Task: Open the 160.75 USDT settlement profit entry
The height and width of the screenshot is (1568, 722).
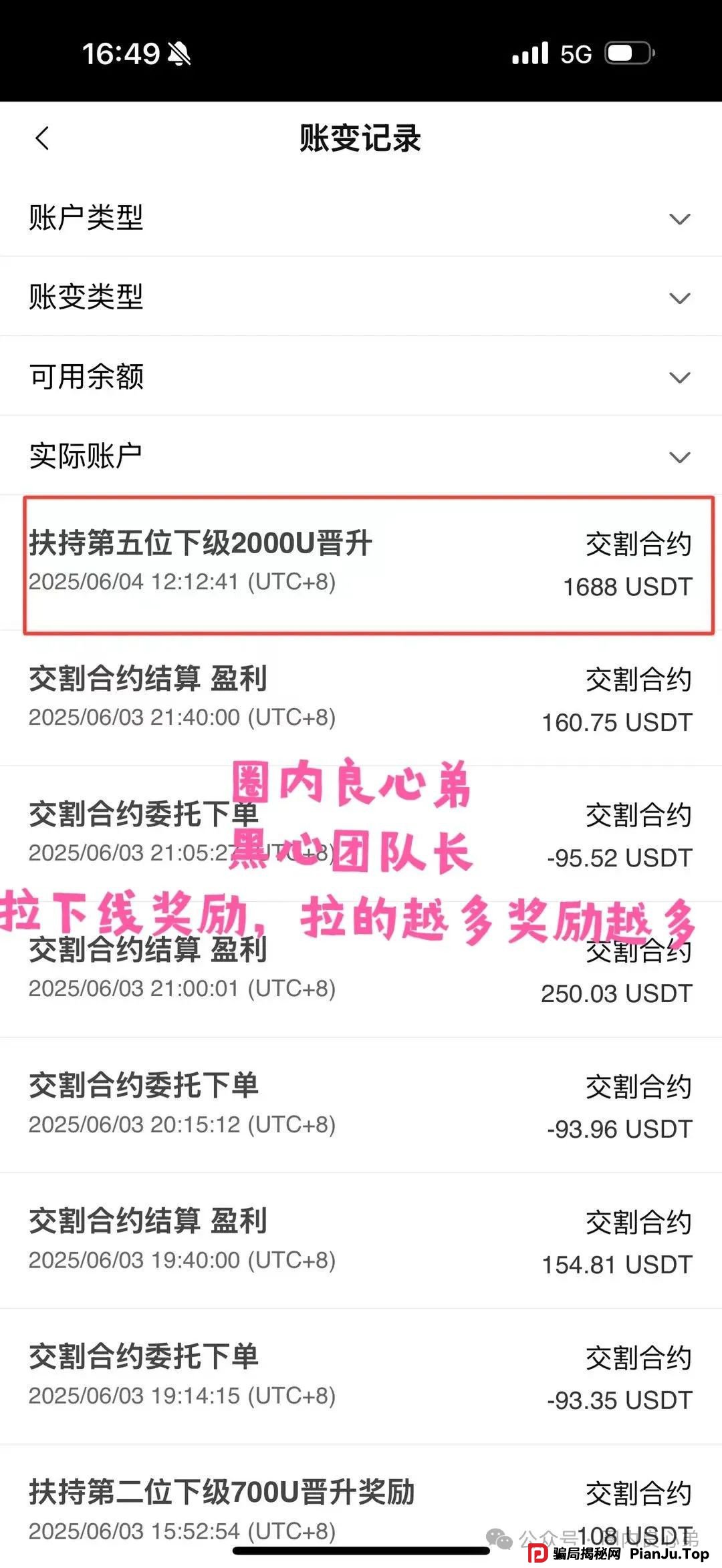Action: click(361, 695)
